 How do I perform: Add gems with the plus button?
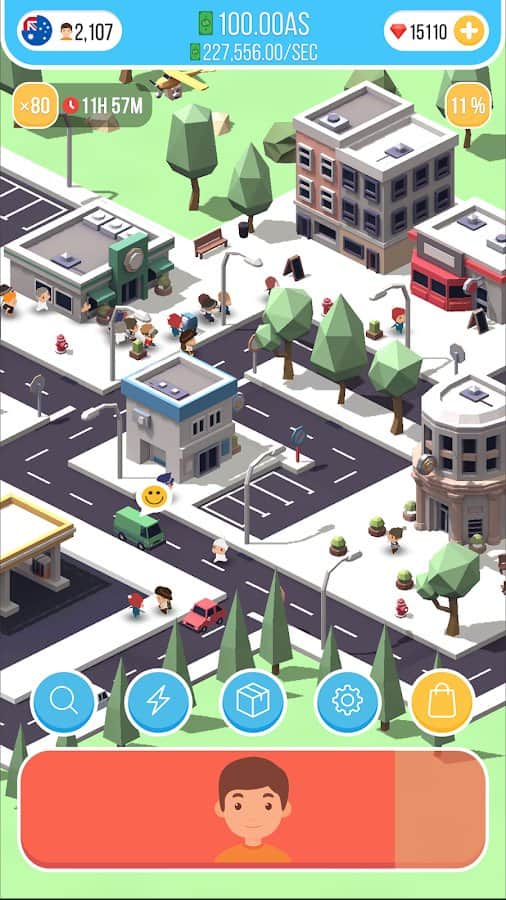pyautogui.click(x=469, y=31)
